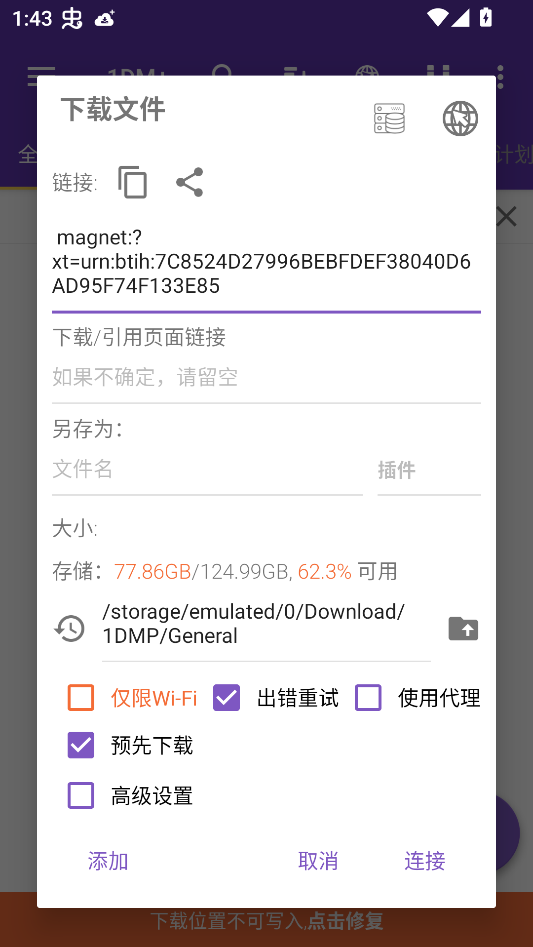This screenshot has height=947, width=533.
Task: Choose folder with the folder upload icon
Action: [464, 629]
